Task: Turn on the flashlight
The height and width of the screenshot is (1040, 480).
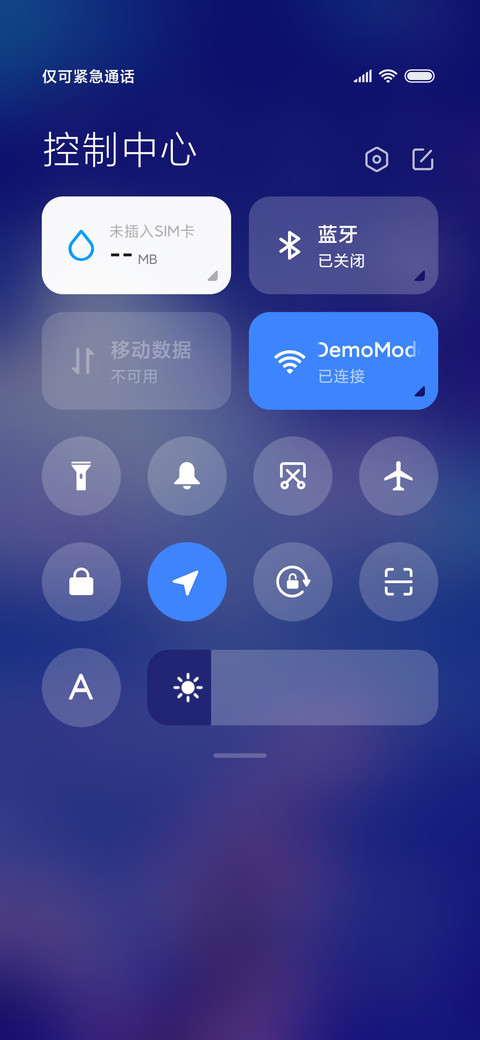Action: click(81, 476)
